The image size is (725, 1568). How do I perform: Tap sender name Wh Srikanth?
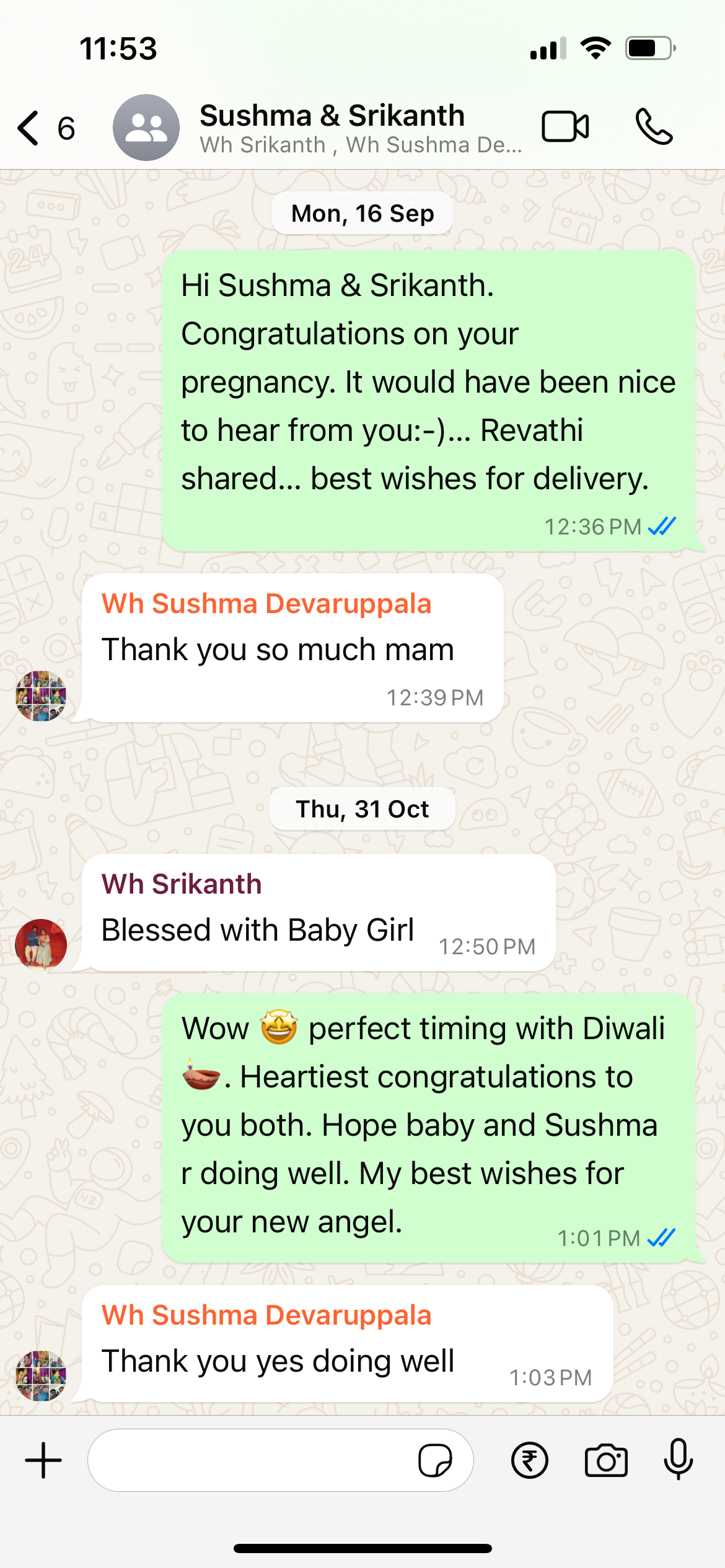click(182, 884)
